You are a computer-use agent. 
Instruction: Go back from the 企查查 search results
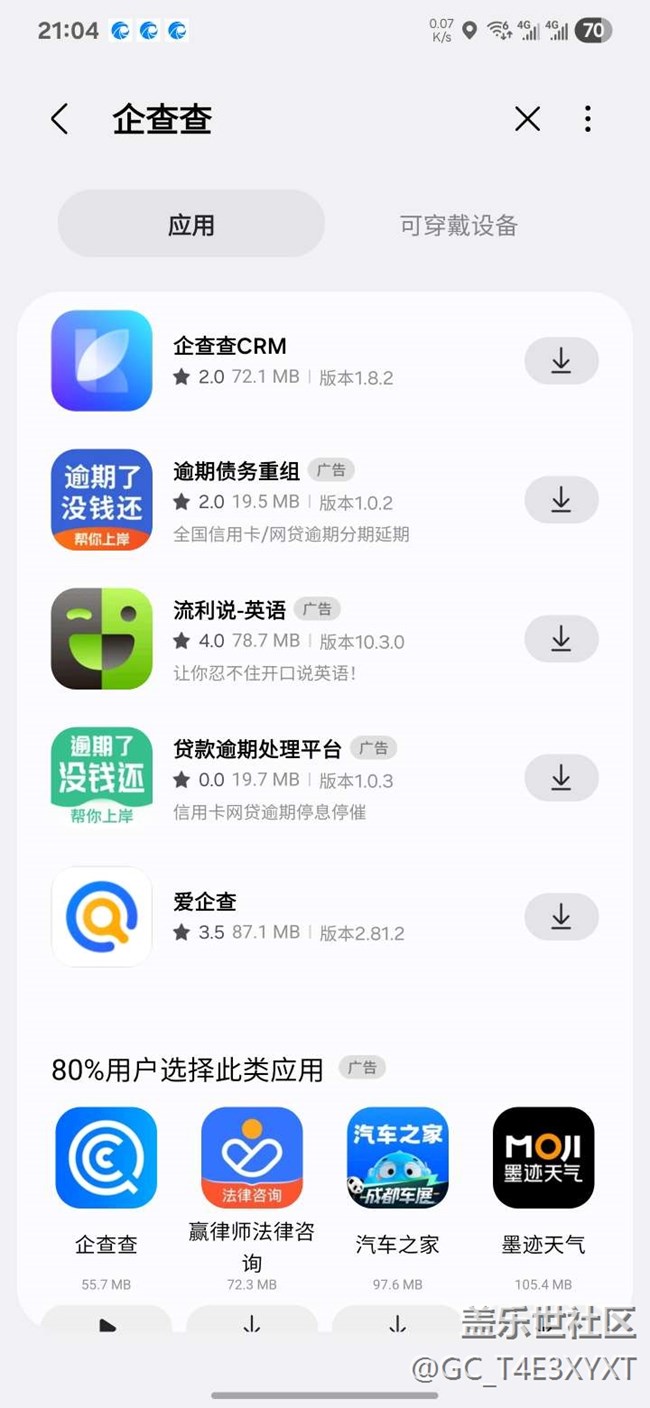coord(60,120)
